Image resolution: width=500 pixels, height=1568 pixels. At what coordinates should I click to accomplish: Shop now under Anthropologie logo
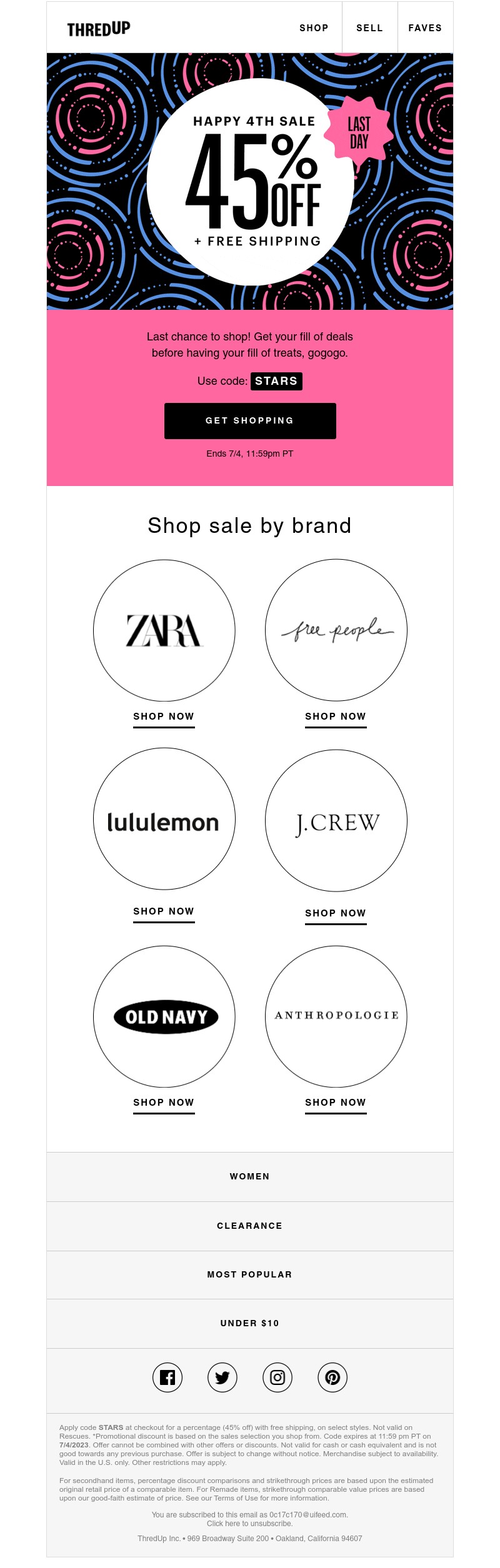(336, 1103)
